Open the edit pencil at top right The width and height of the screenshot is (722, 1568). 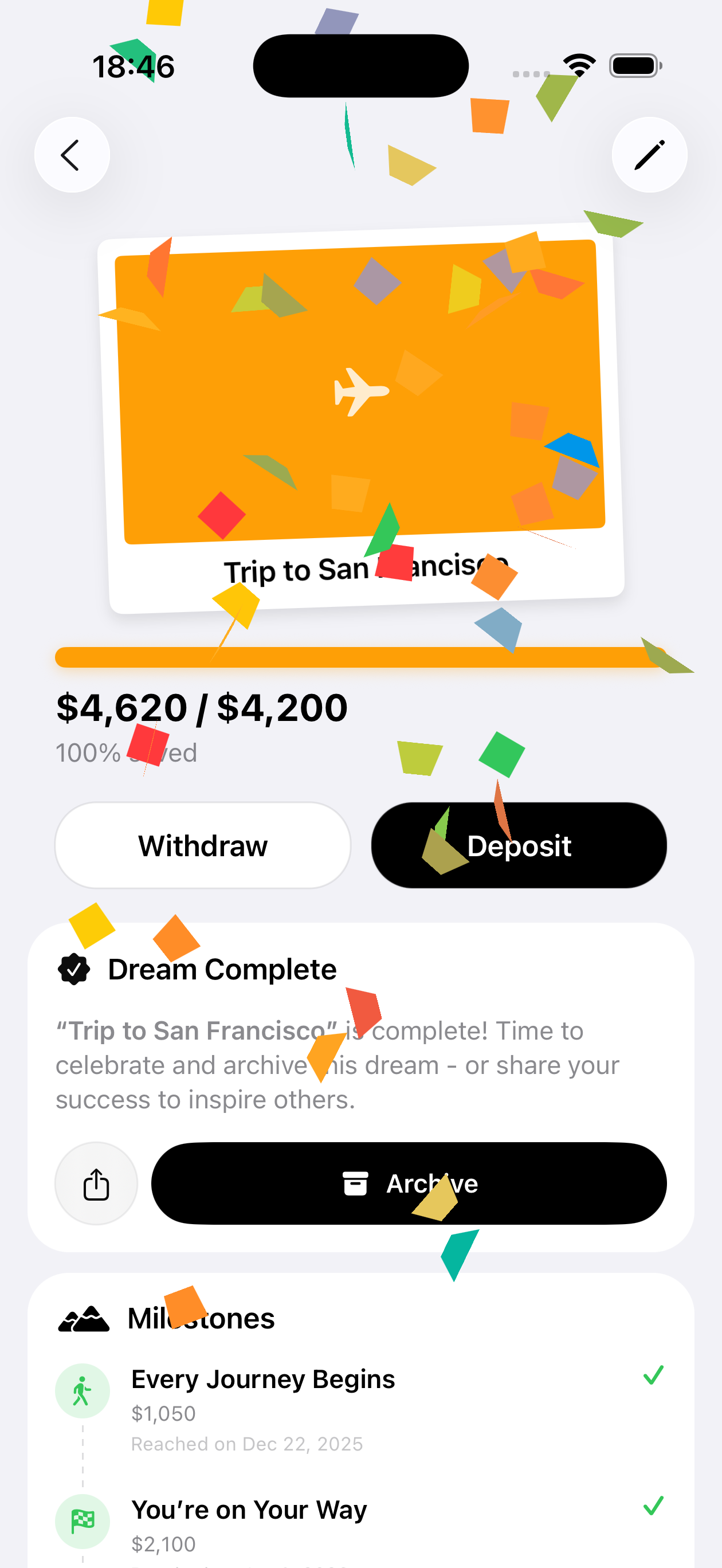coord(649,154)
